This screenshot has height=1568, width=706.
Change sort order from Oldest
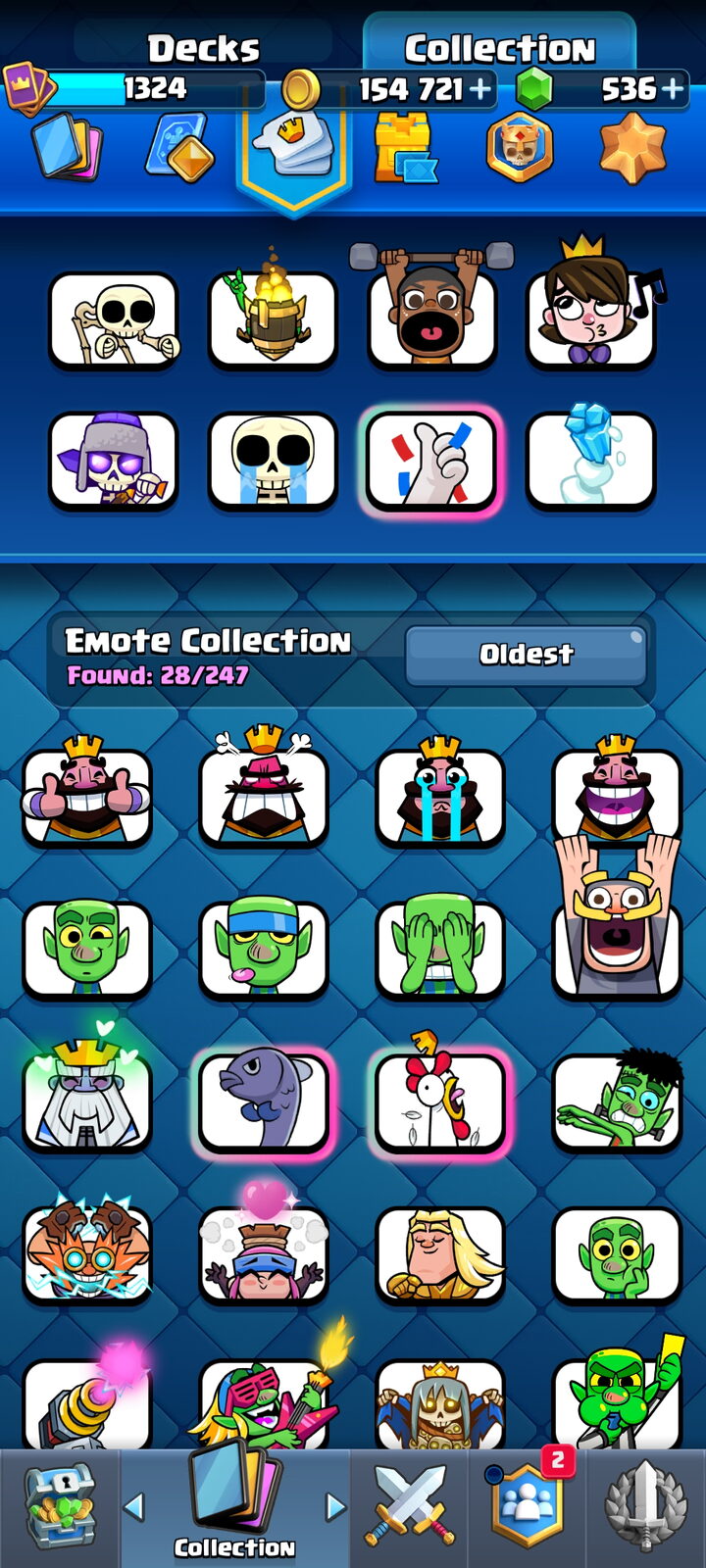(526, 654)
